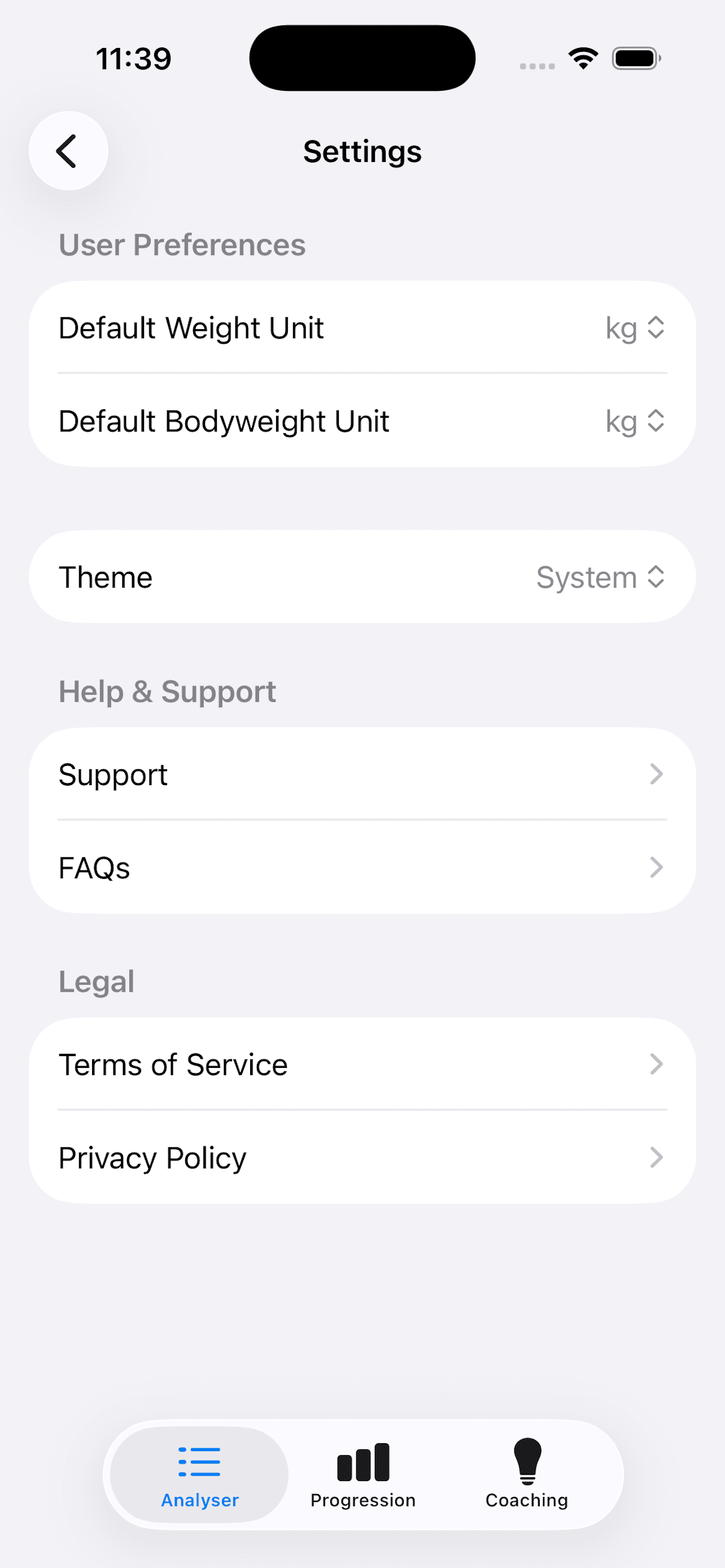View the FAQs section

pyautogui.click(x=363, y=868)
